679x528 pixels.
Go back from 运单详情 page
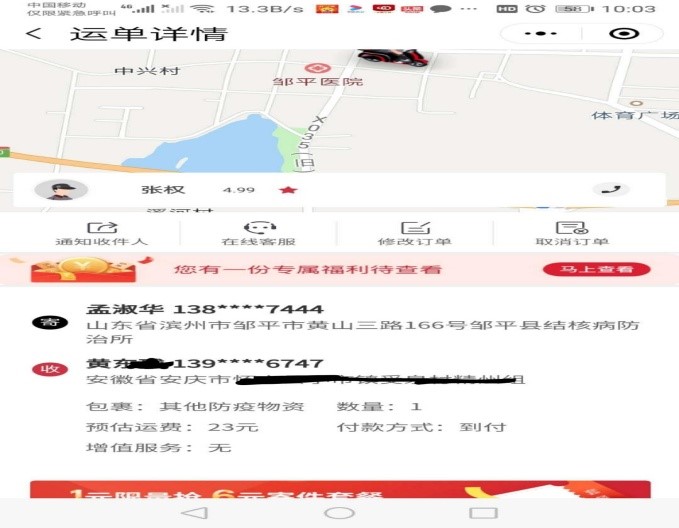pyautogui.click(x=34, y=34)
